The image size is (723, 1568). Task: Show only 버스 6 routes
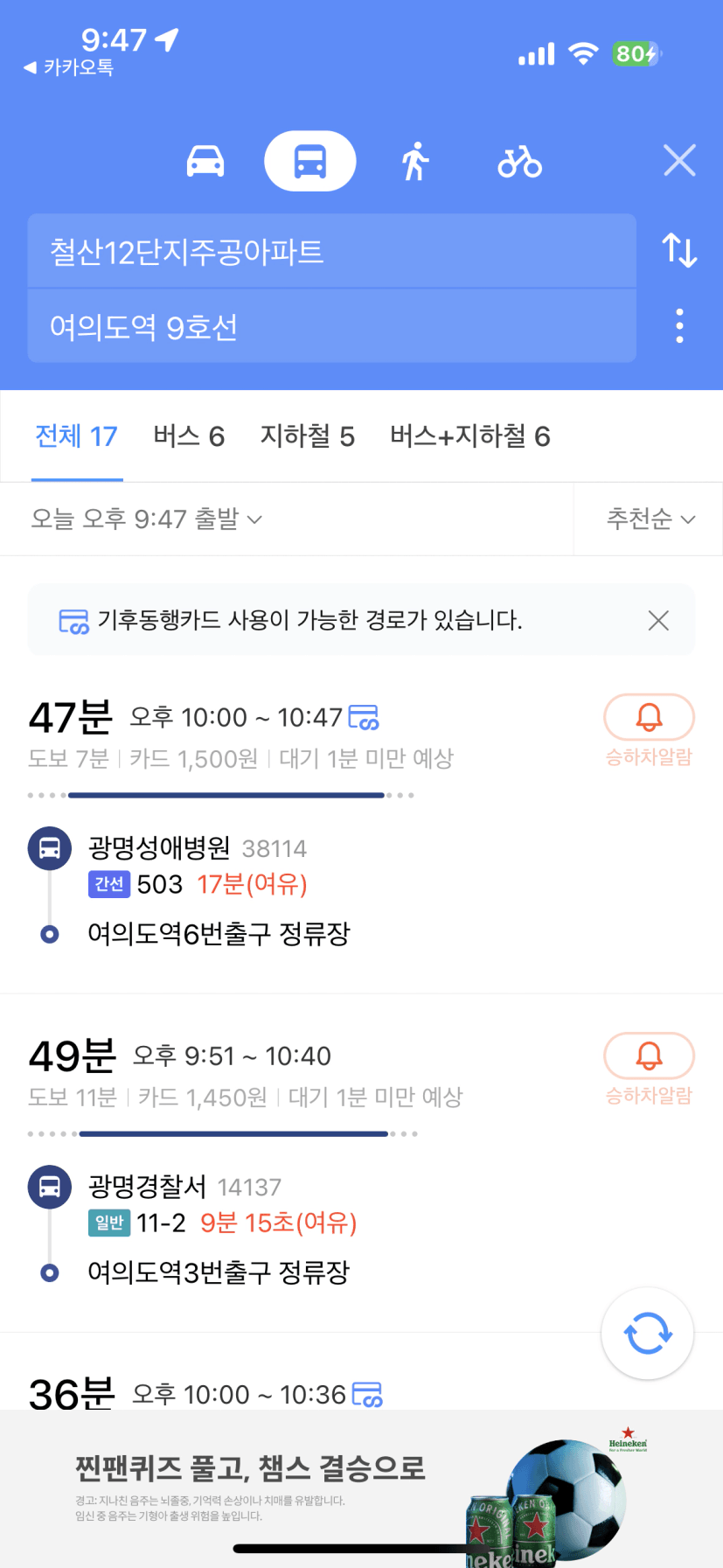pos(189,436)
